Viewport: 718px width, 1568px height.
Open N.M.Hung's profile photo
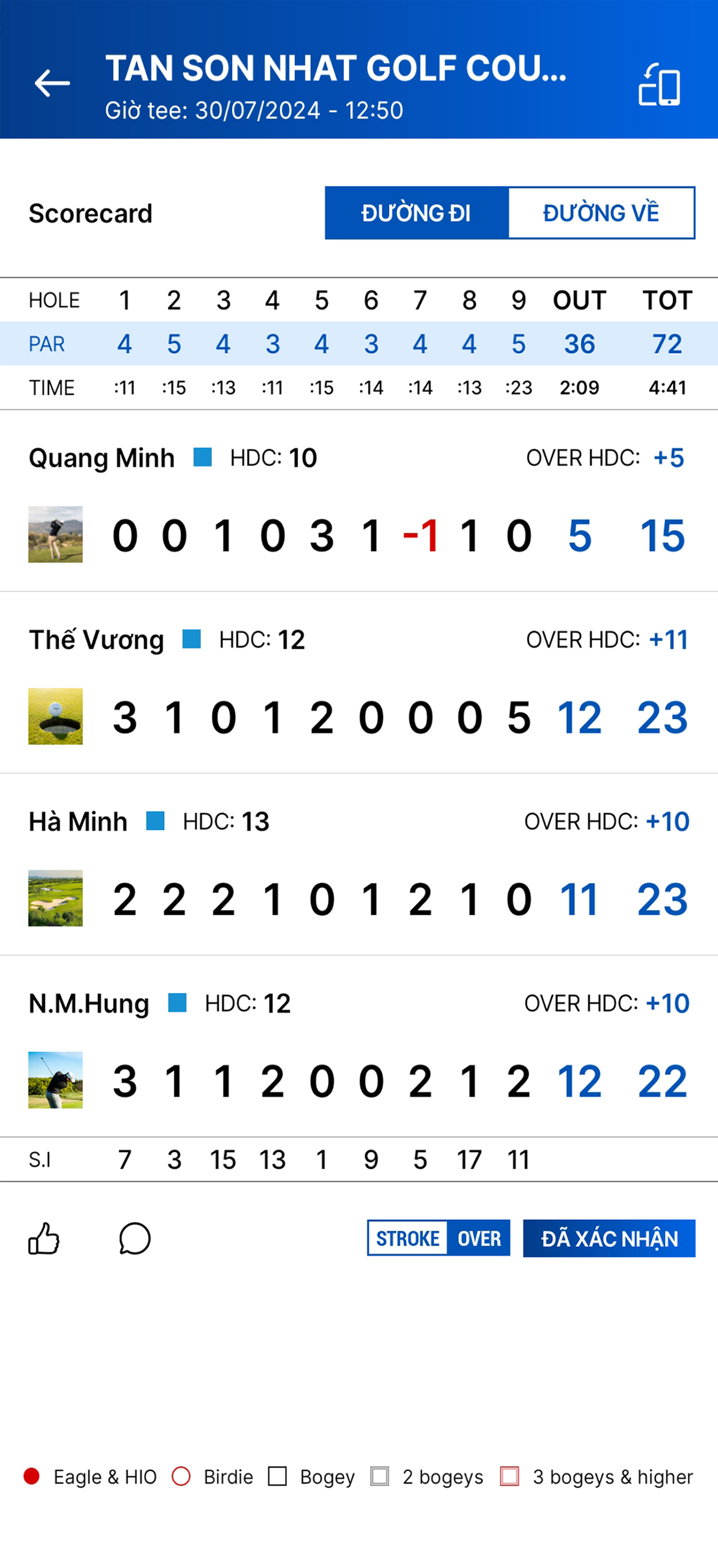click(55, 1080)
